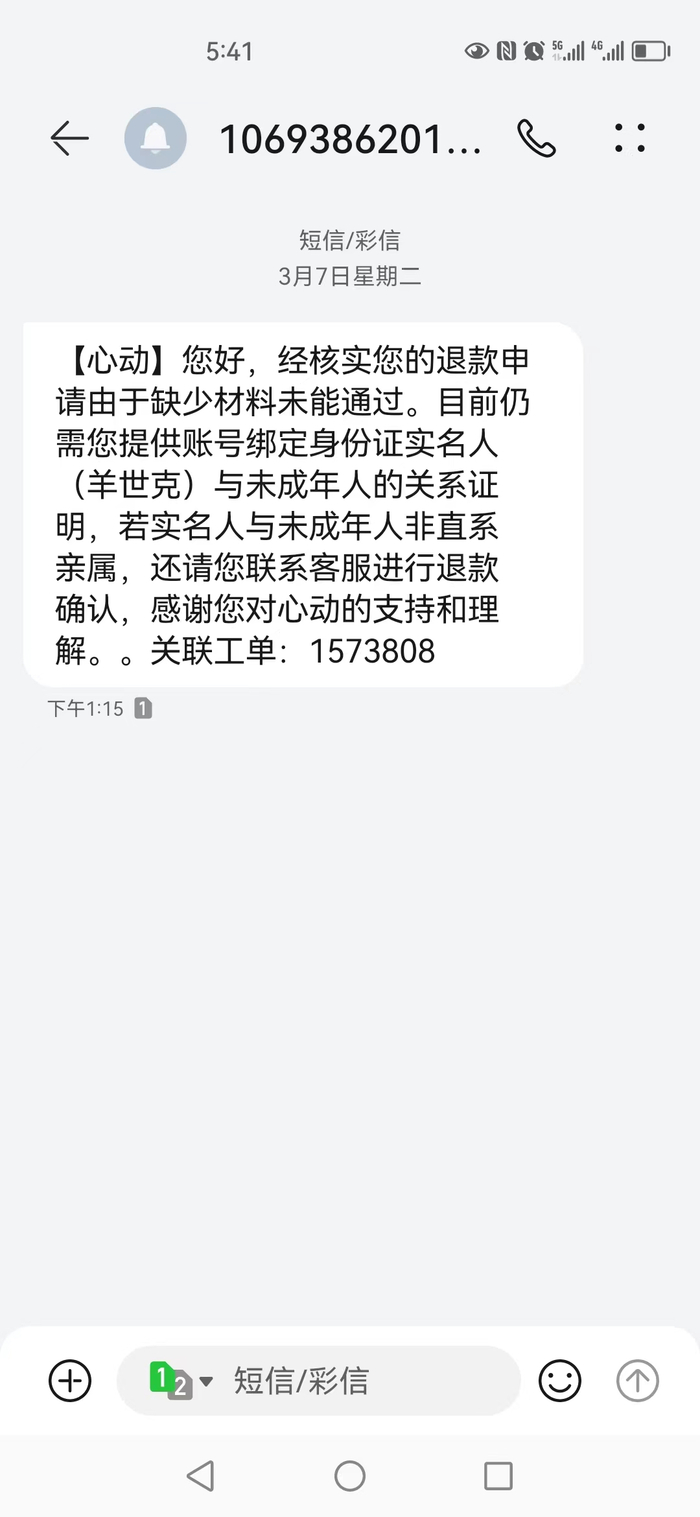
Task: Send the message with the arrow button
Action: click(637, 1381)
